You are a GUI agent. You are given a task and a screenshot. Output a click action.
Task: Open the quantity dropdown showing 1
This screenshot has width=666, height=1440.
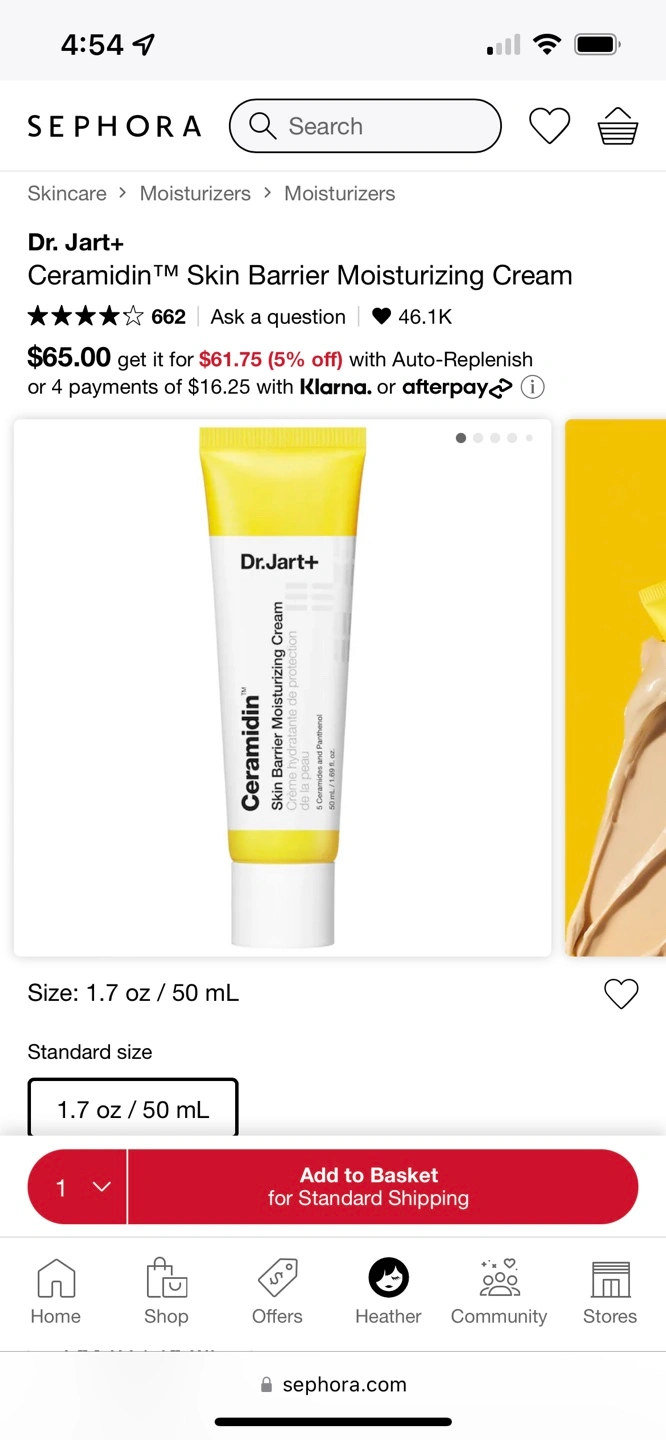click(78, 1187)
